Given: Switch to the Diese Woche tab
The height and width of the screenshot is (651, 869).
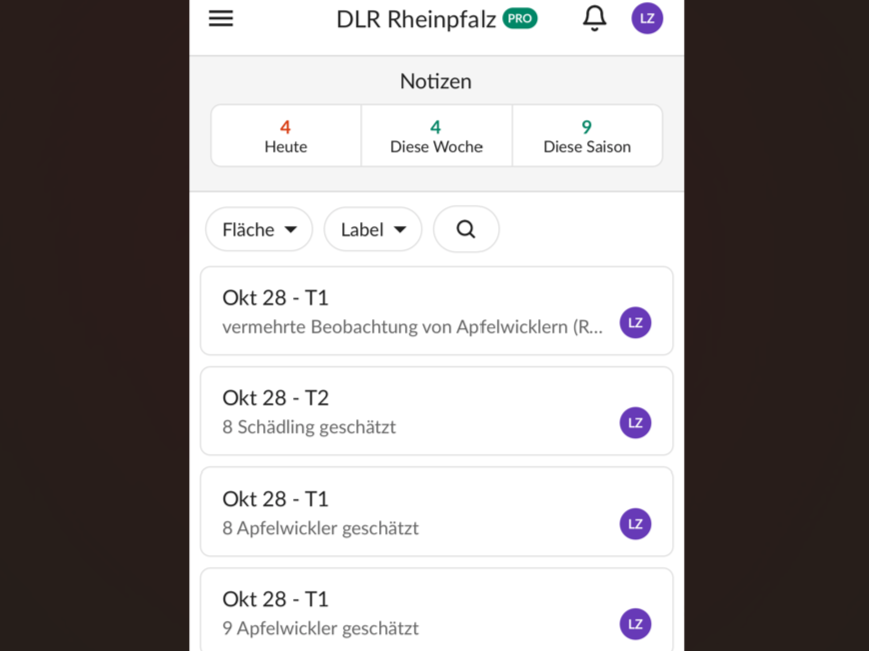Looking at the screenshot, I should pyautogui.click(x=436, y=136).
